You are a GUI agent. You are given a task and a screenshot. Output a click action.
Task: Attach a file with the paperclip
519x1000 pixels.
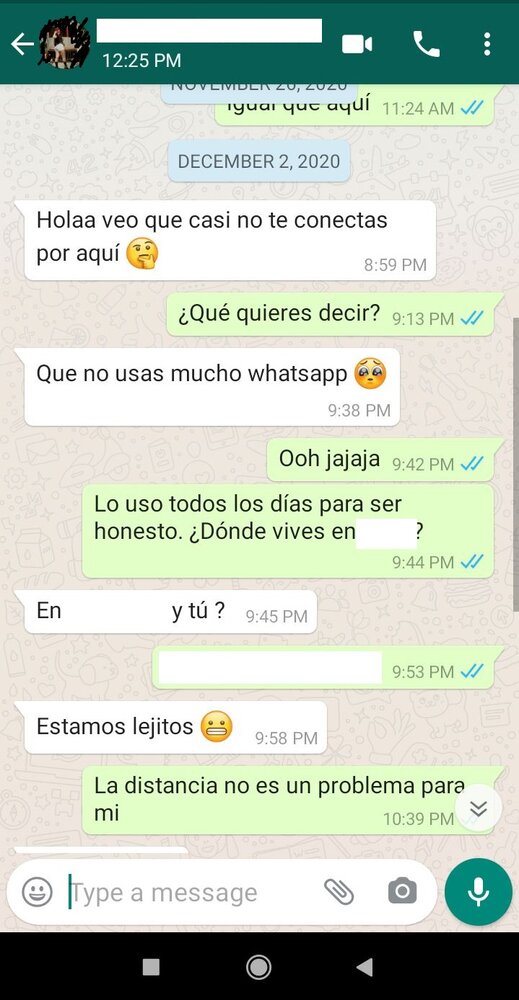point(339,892)
